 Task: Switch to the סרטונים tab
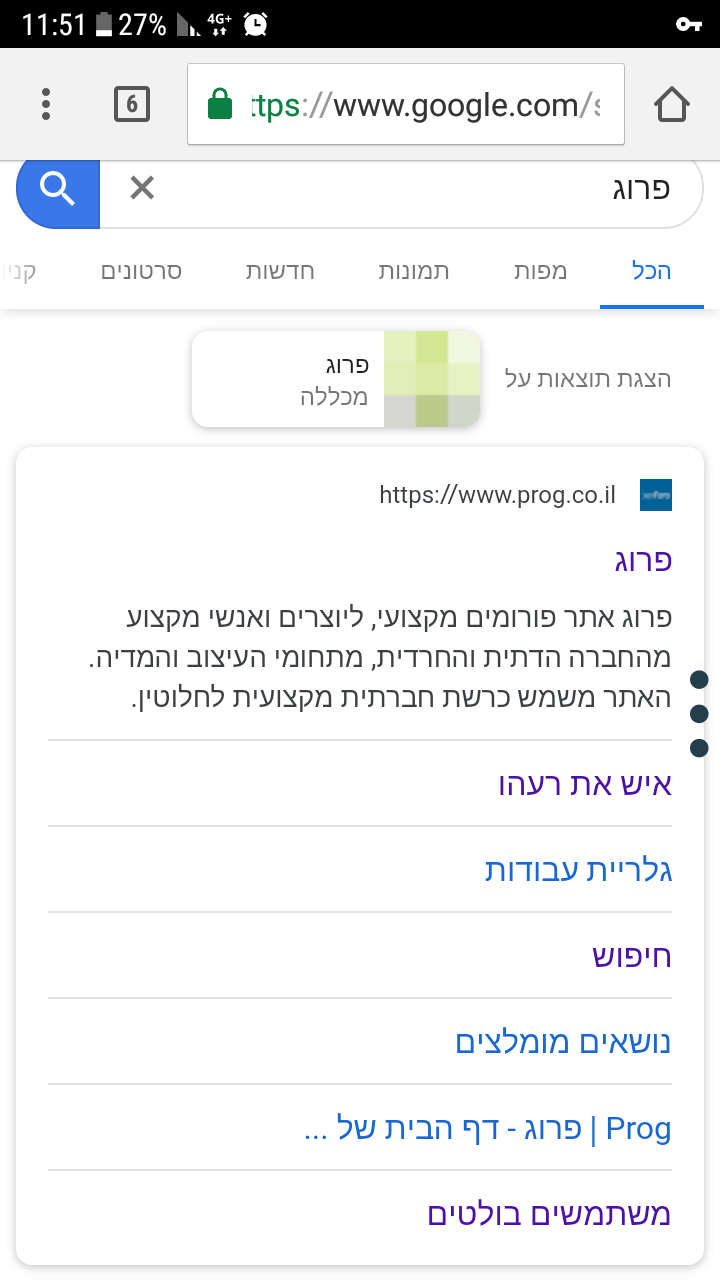(141, 271)
